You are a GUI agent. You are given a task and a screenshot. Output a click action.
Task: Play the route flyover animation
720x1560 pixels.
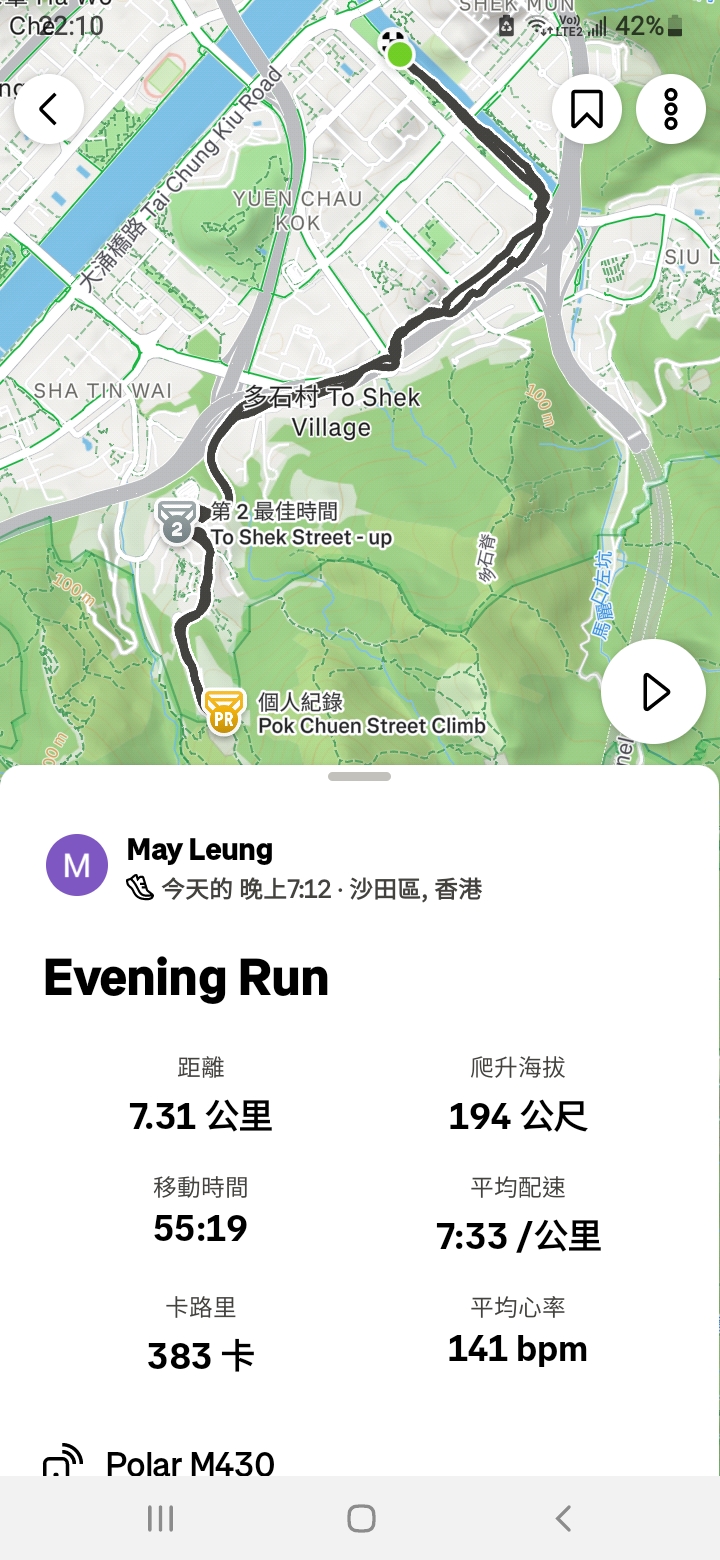click(x=654, y=692)
